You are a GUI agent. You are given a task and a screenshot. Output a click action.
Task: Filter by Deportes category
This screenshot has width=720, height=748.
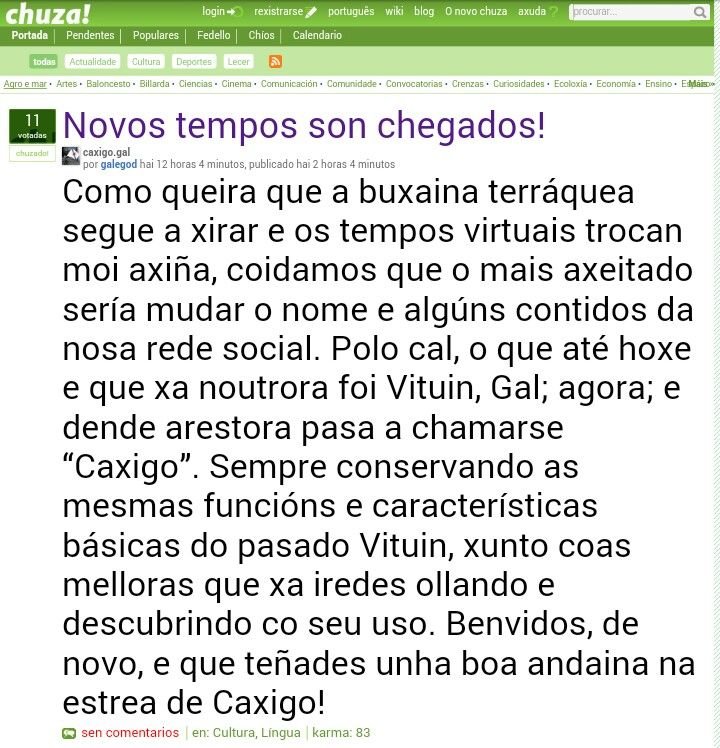pyautogui.click(x=193, y=62)
